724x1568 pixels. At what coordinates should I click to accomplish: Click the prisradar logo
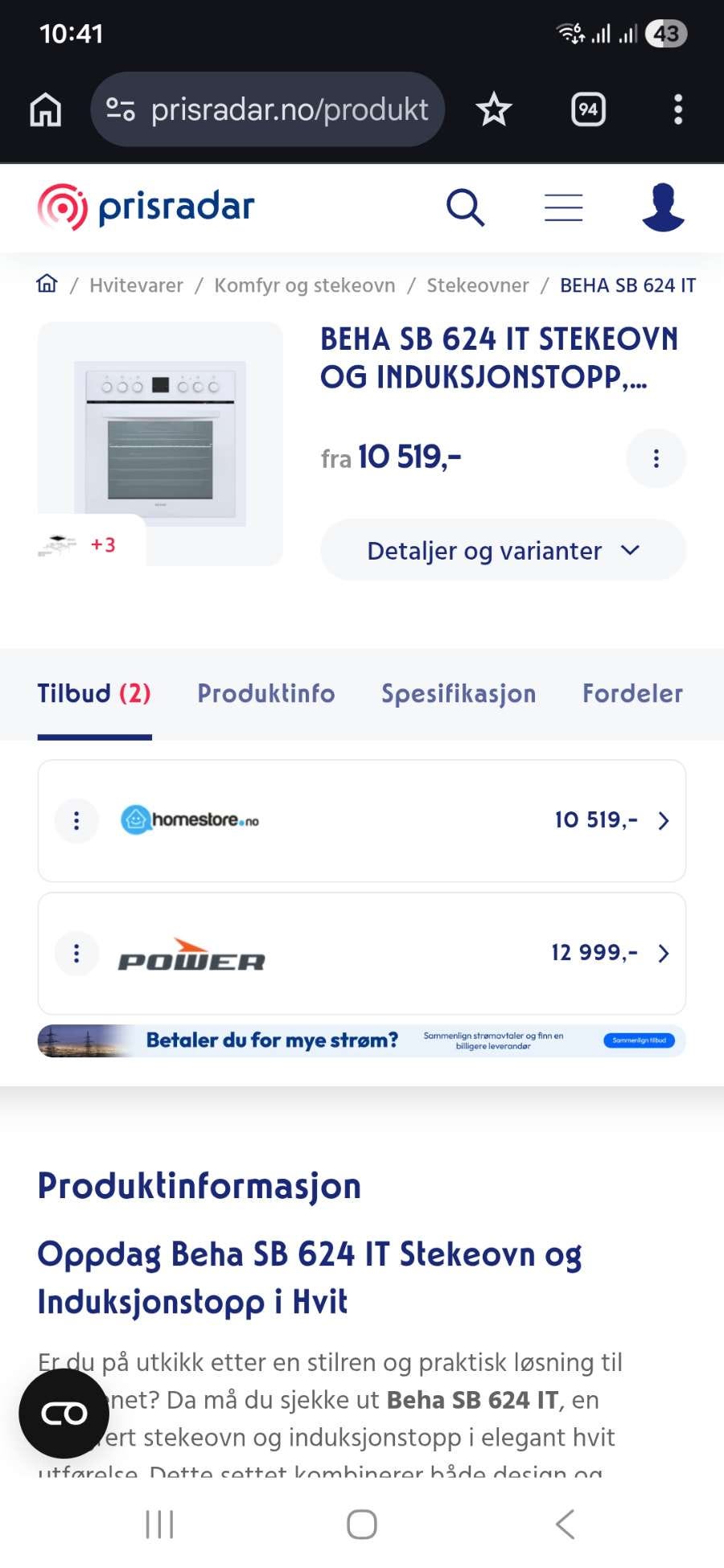(145, 206)
